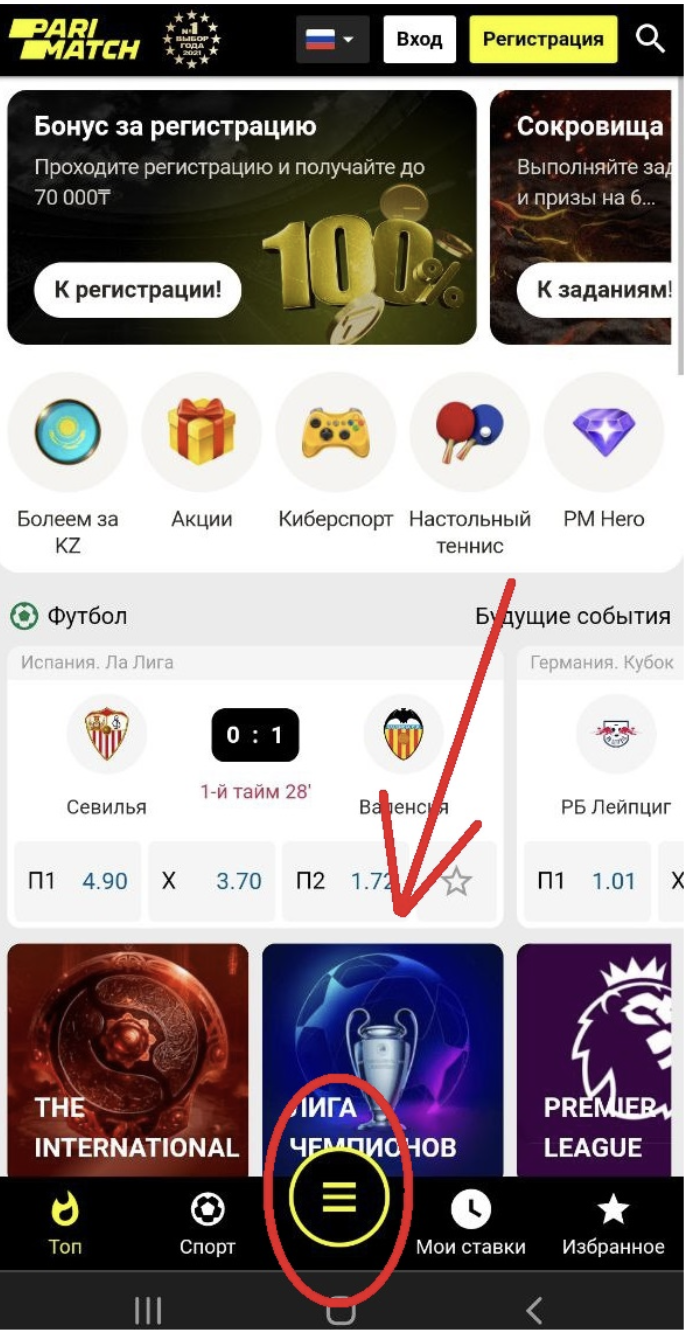Open the Болеем за KZ category
The image size is (684, 1332).
pos(67,432)
